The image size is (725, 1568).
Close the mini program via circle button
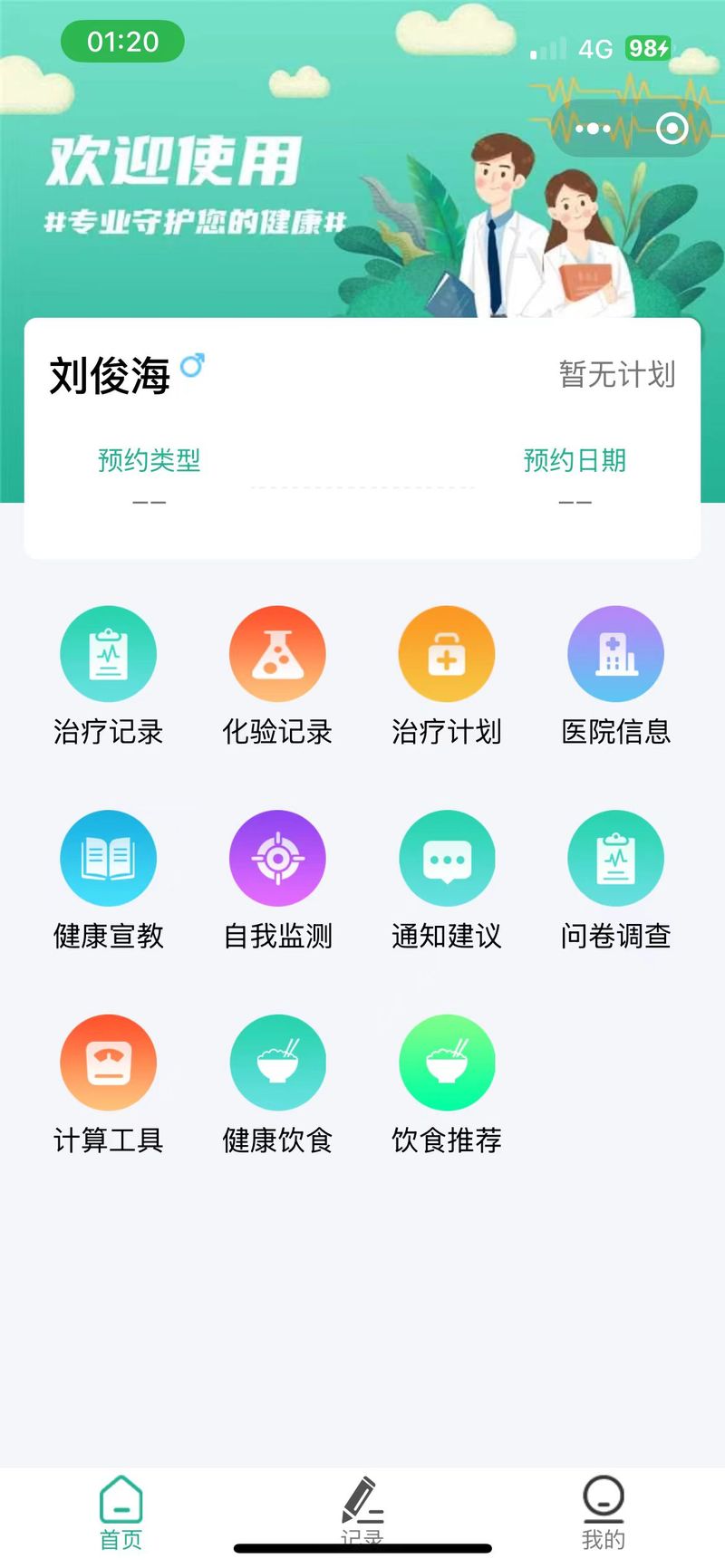(x=672, y=129)
